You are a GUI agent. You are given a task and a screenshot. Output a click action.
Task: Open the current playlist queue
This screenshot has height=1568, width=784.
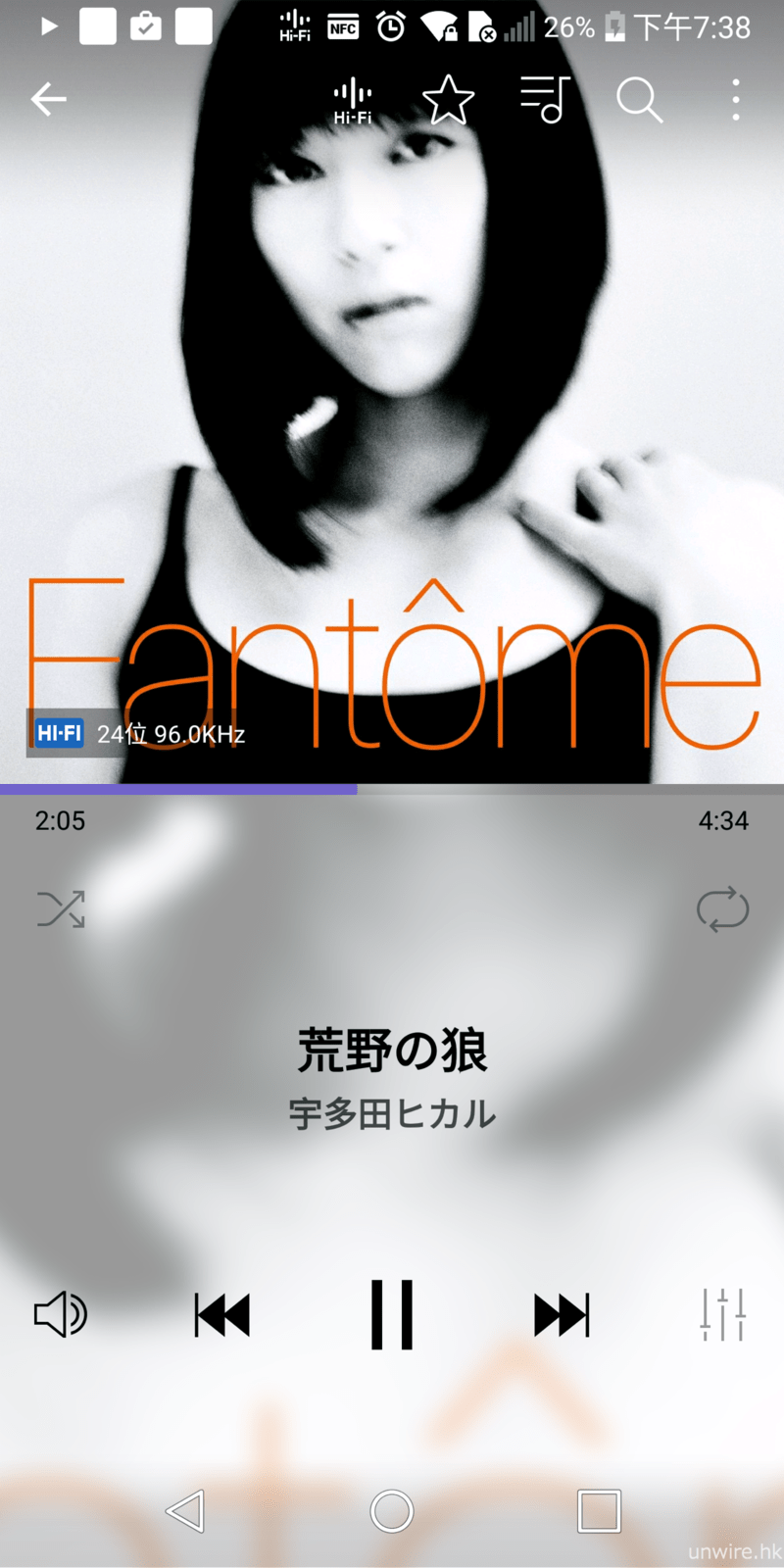[545, 100]
